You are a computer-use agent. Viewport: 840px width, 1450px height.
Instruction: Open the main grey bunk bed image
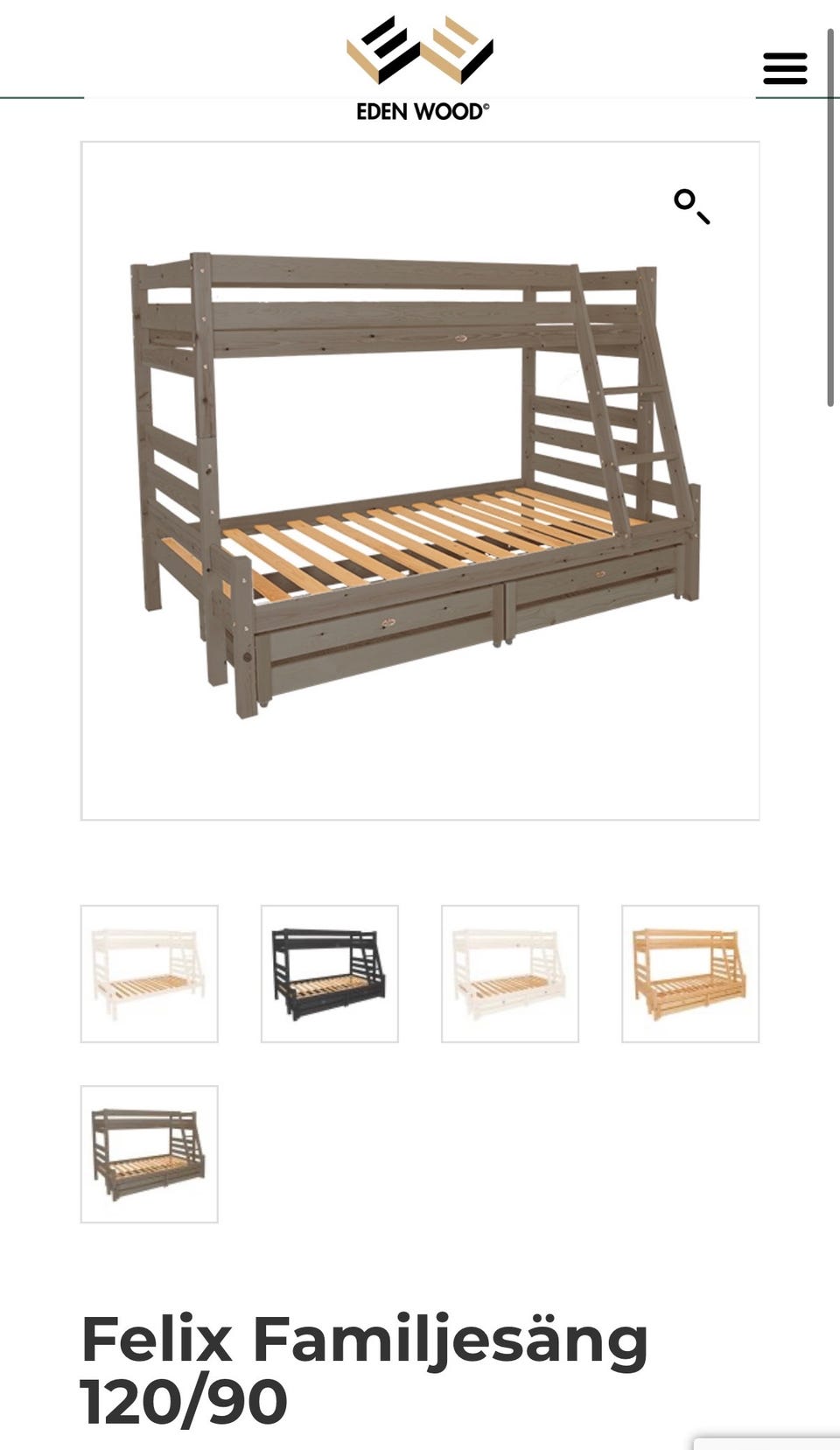coord(420,481)
